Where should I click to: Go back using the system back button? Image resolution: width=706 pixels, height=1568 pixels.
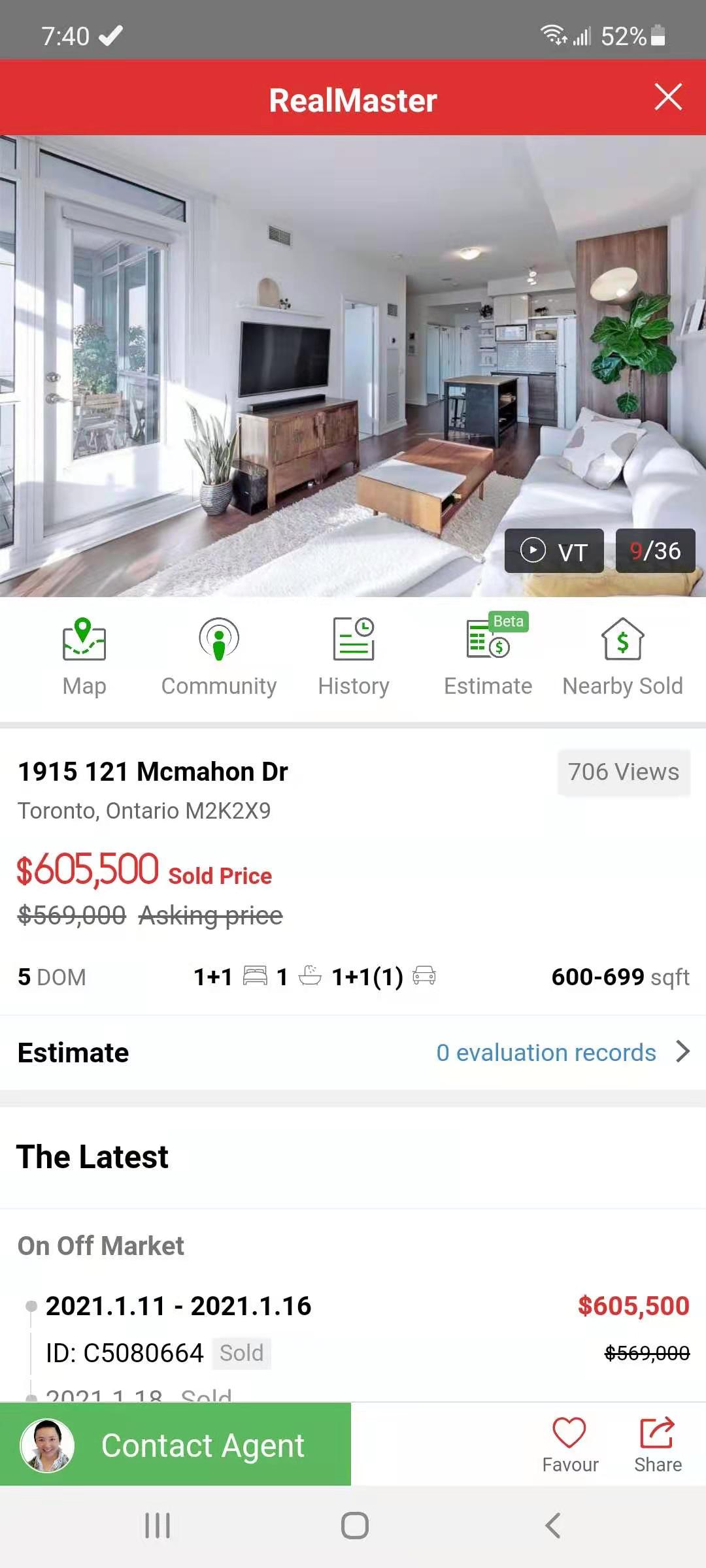(x=552, y=1526)
